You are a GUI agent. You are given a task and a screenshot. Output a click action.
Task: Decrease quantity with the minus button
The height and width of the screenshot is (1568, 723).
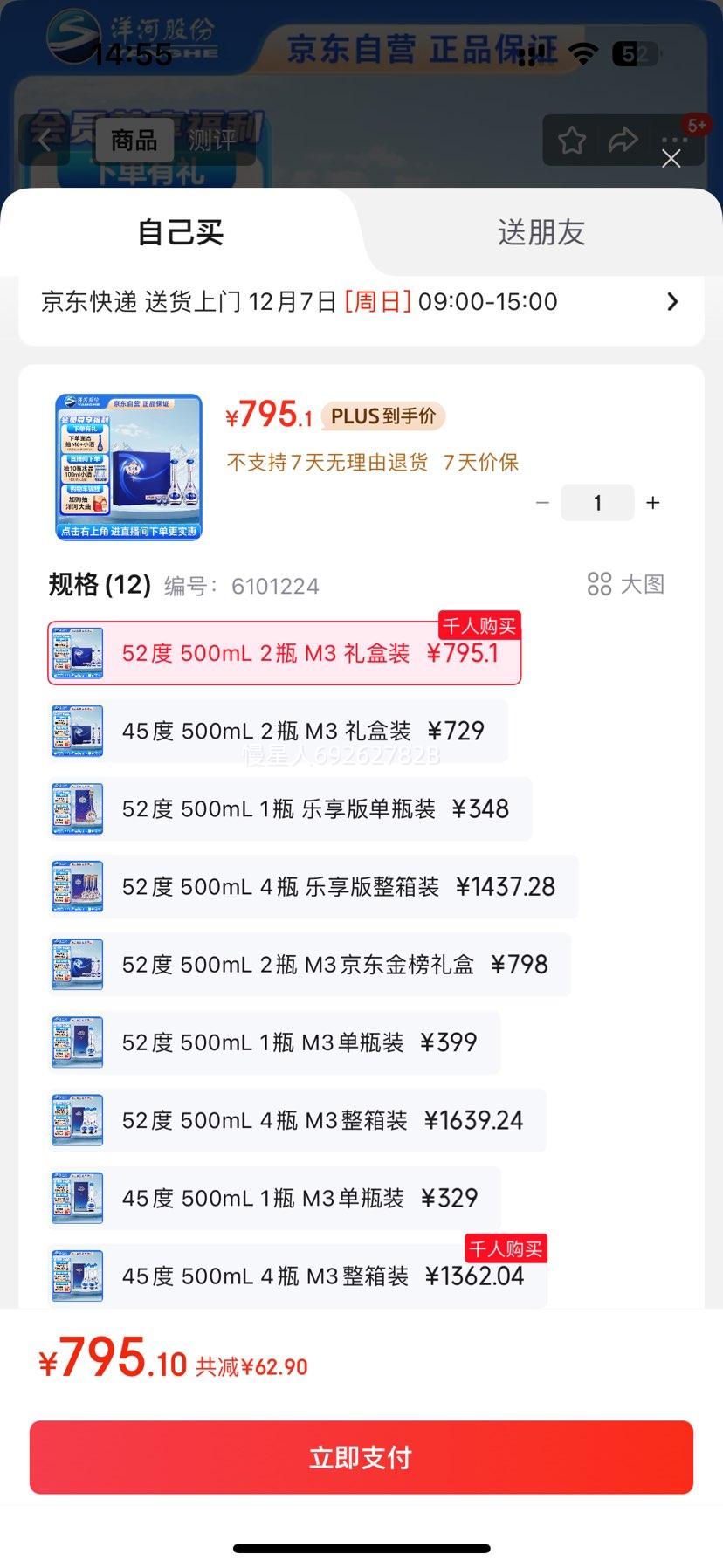click(x=542, y=503)
